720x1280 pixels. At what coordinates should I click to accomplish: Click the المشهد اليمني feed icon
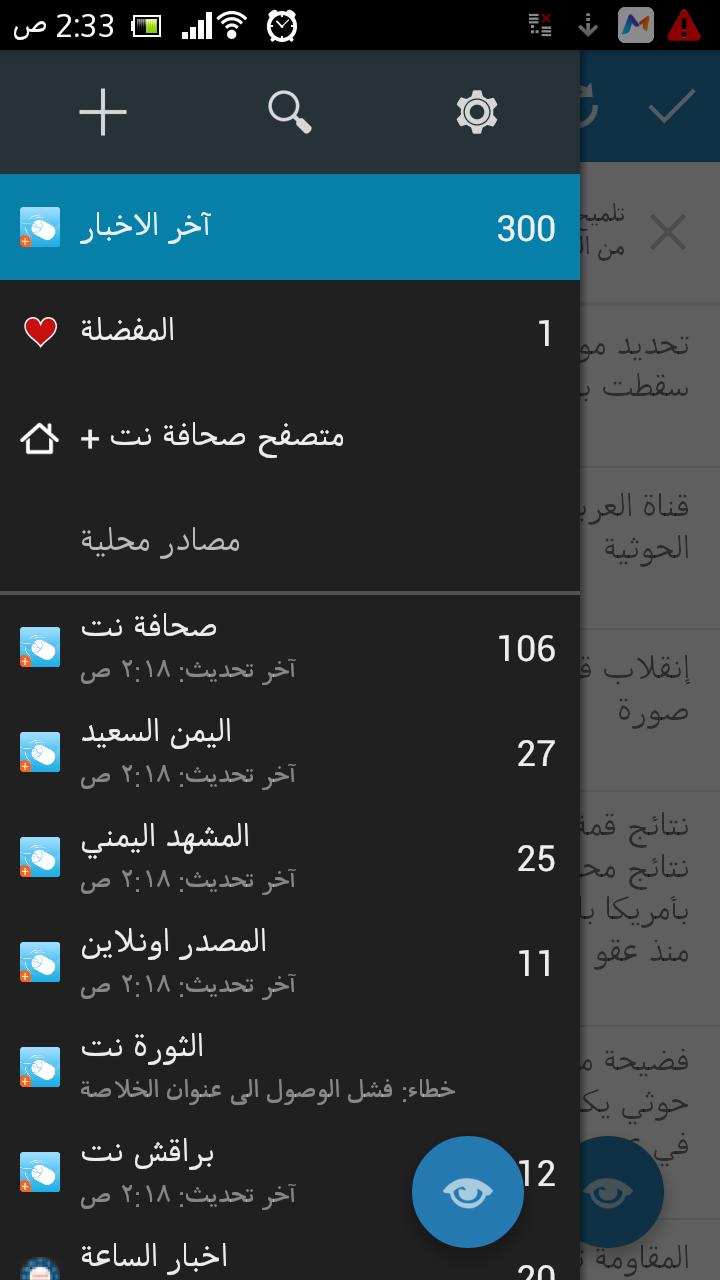tap(40, 856)
